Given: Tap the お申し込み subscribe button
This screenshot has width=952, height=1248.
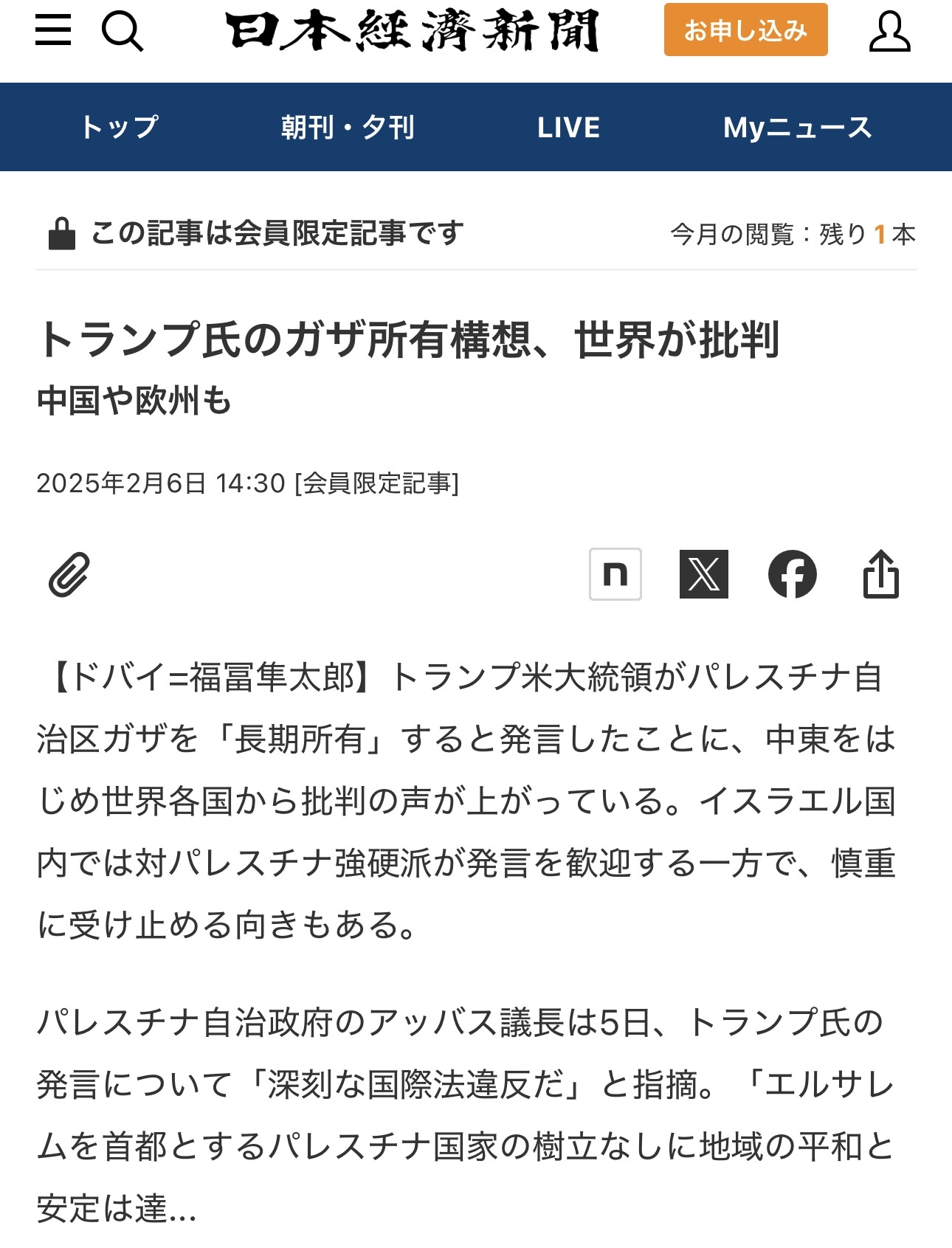Looking at the screenshot, I should click(745, 30).
